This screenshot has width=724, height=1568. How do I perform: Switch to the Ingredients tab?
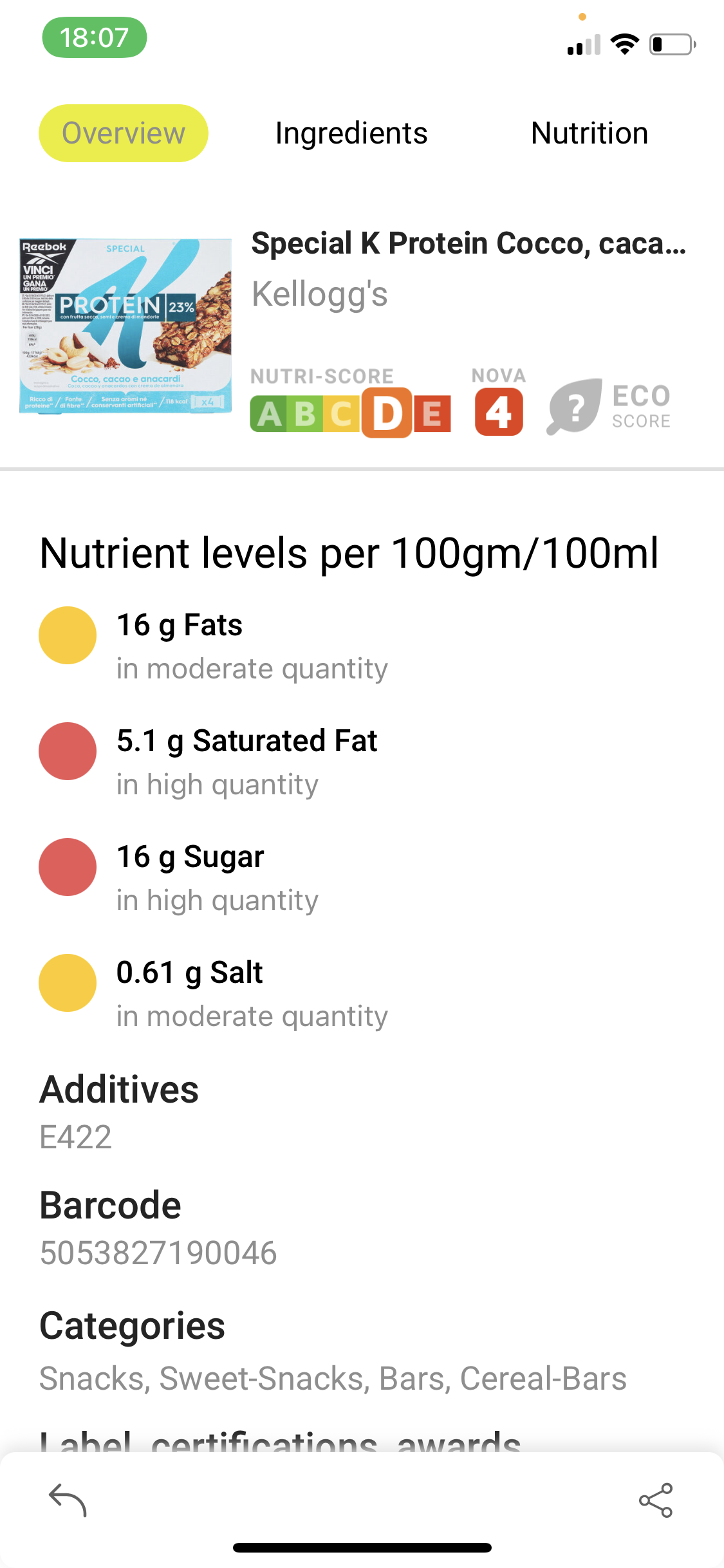[351, 133]
